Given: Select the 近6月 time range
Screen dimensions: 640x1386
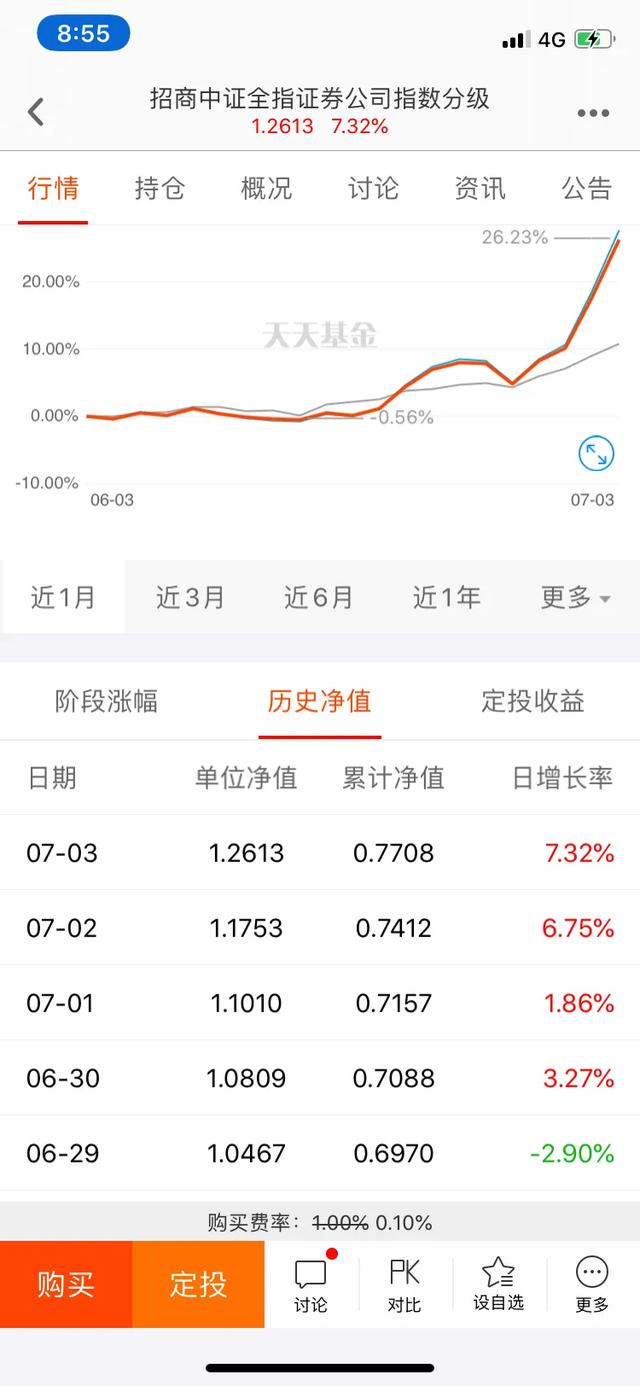Looking at the screenshot, I should coord(318,597).
